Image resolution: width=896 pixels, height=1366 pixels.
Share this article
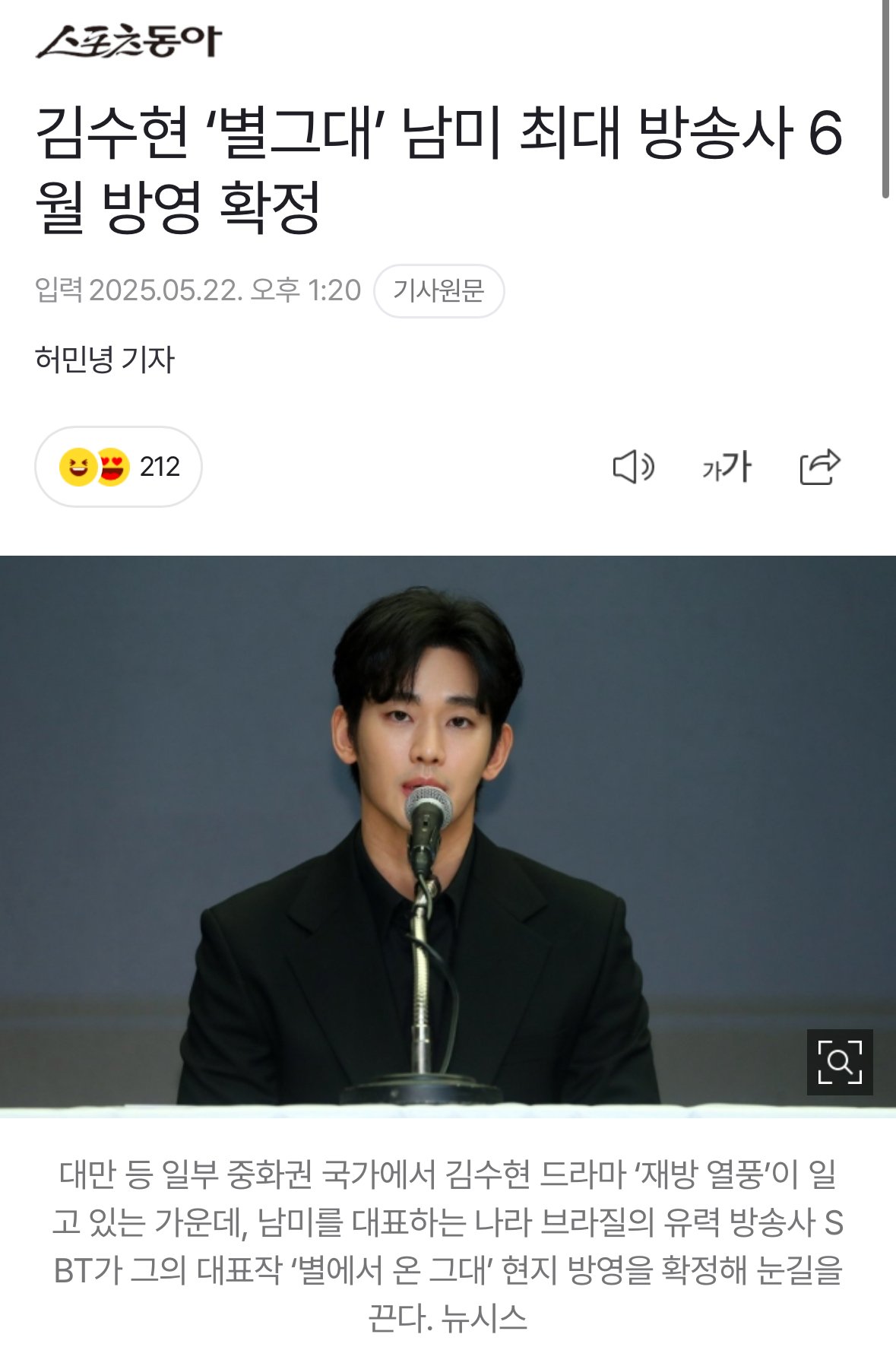coord(819,467)
